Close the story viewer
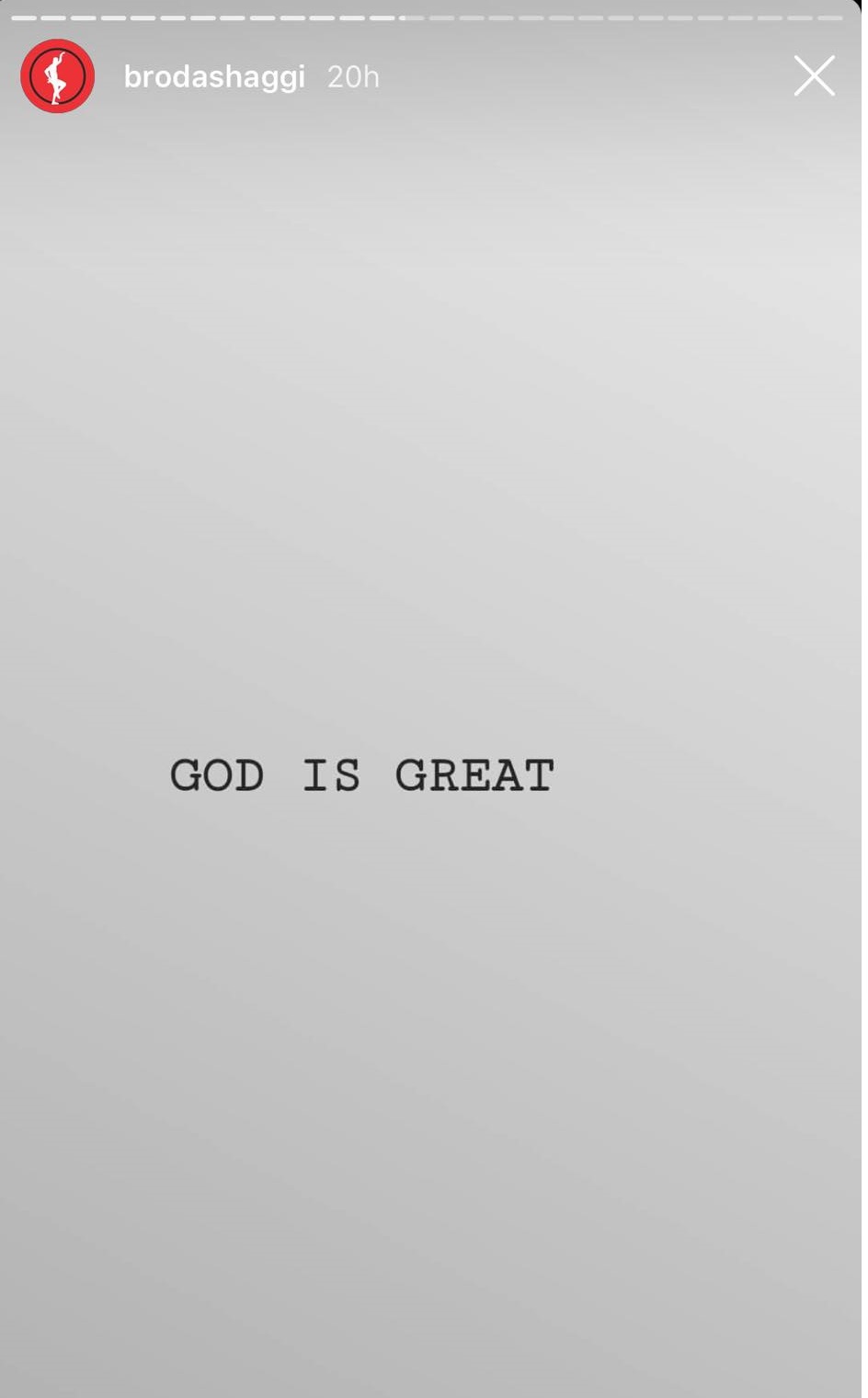 pos(814,76)
